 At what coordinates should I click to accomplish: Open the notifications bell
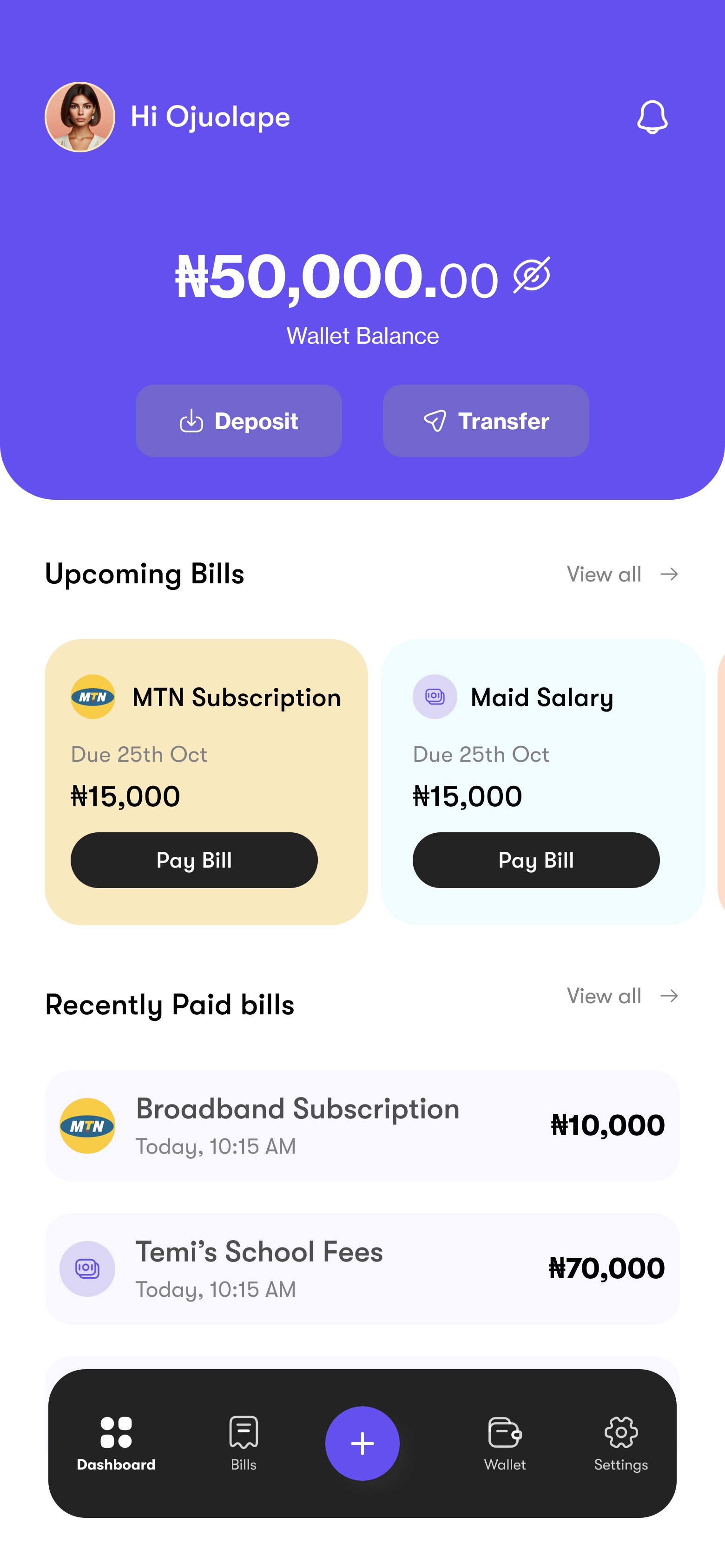point(652,117)
